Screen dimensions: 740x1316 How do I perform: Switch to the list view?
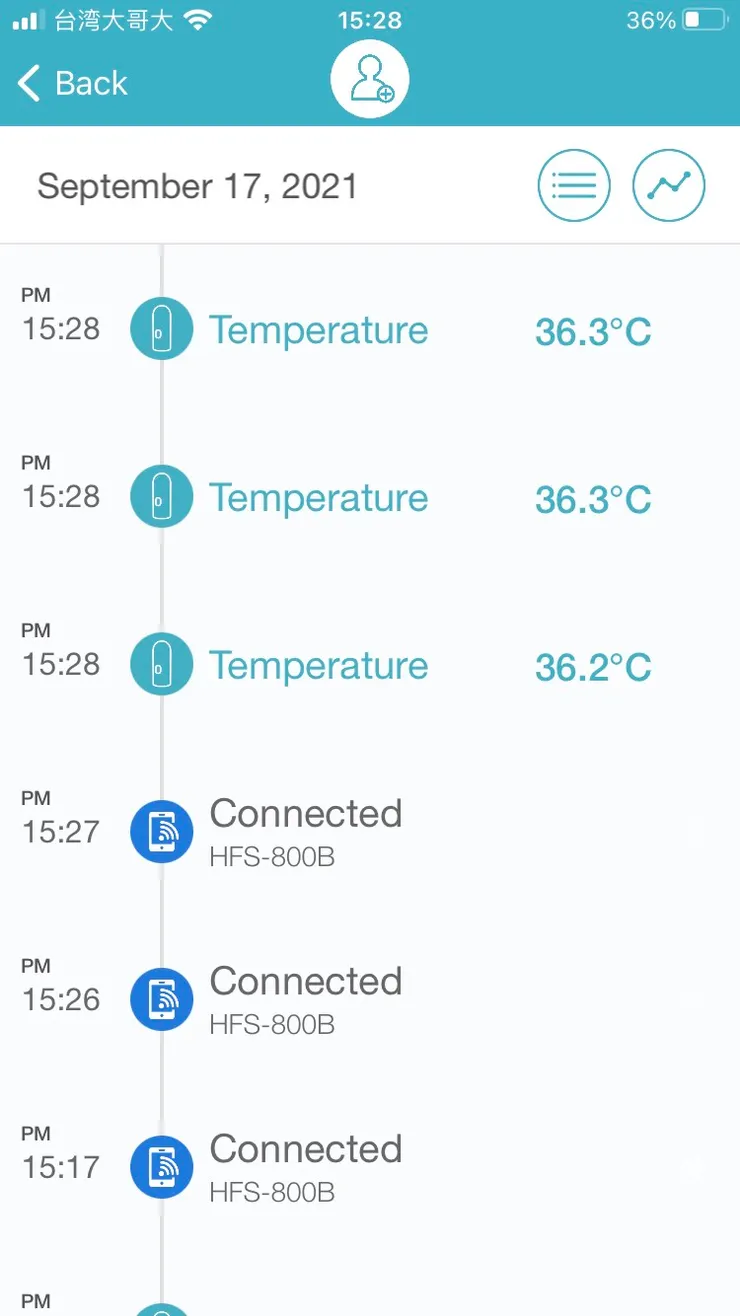pos(574,185)
